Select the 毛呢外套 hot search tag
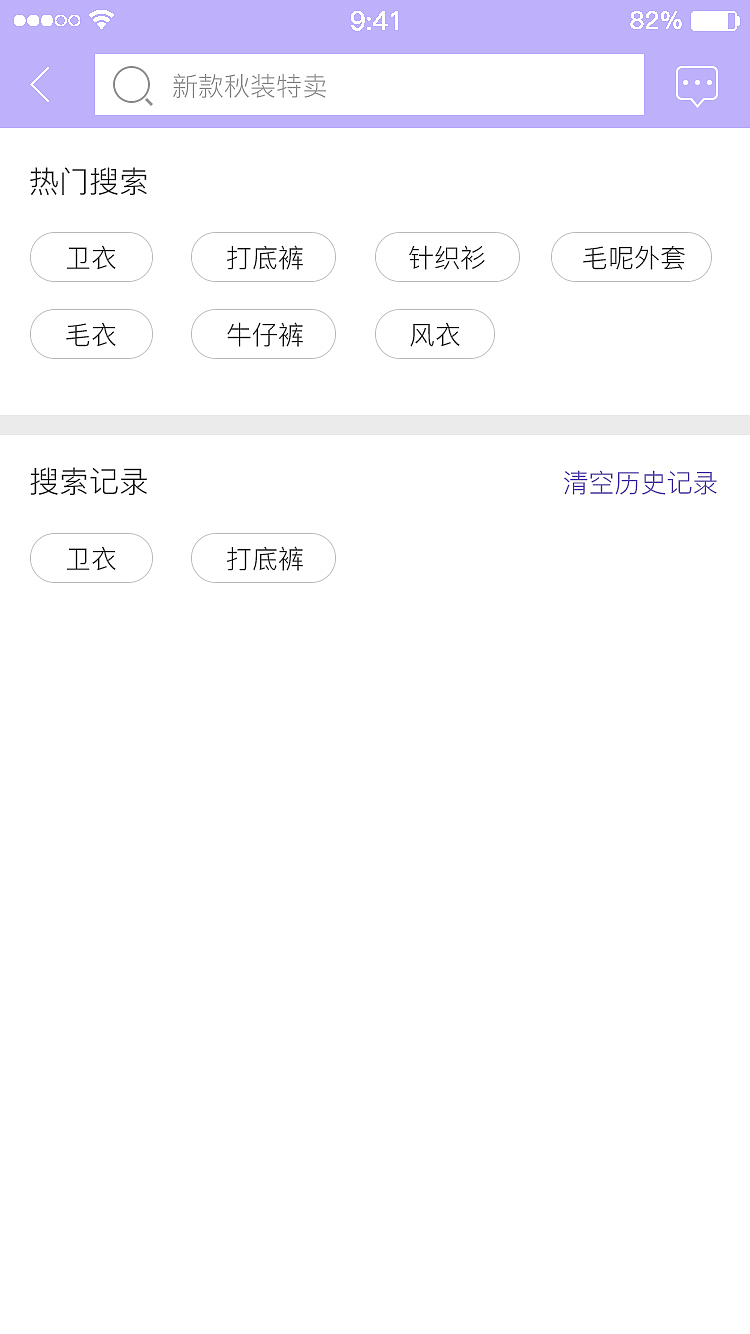The width and height of the screenshot is (750, 1334). 631,257
